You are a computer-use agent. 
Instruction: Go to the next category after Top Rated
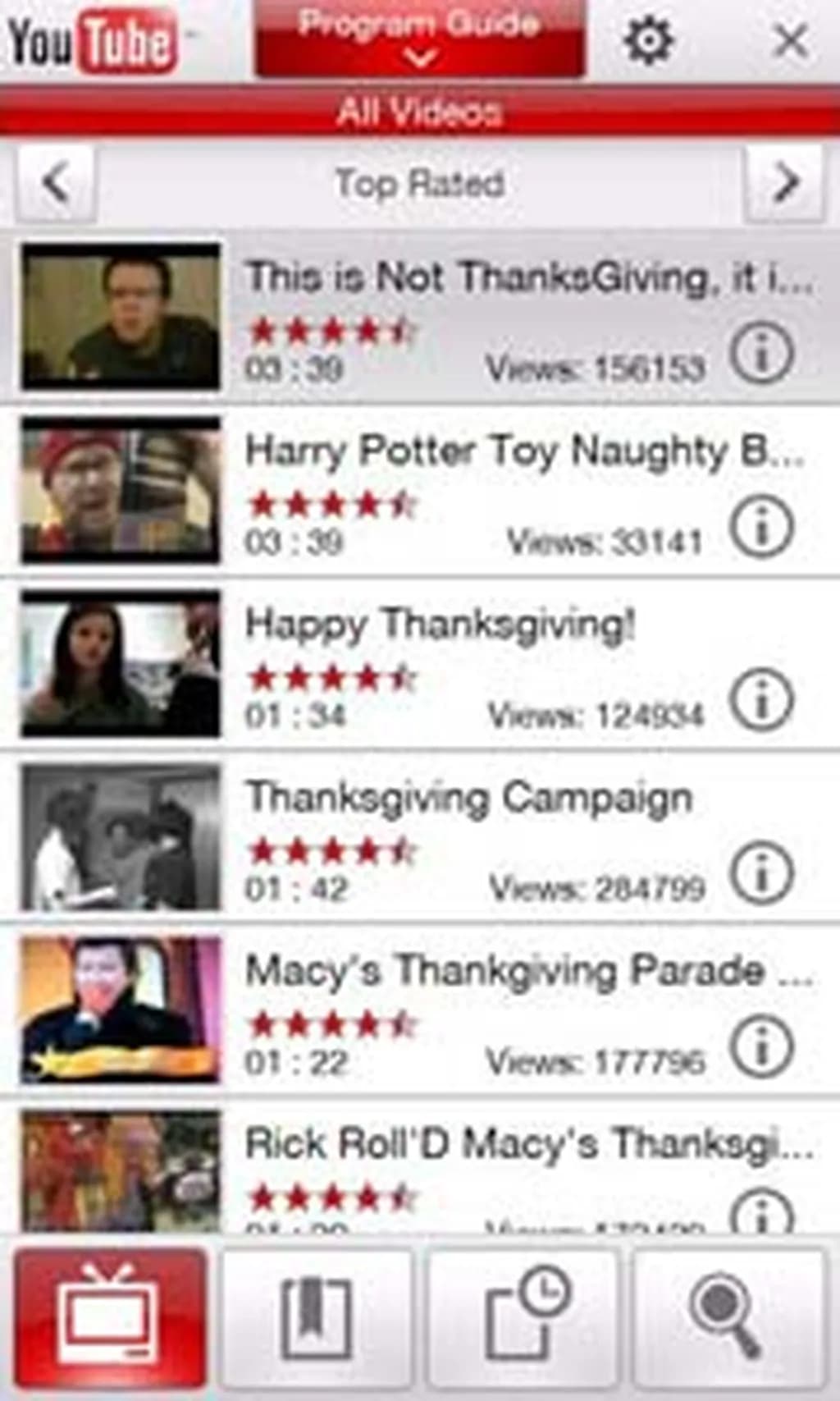point(784,183)
